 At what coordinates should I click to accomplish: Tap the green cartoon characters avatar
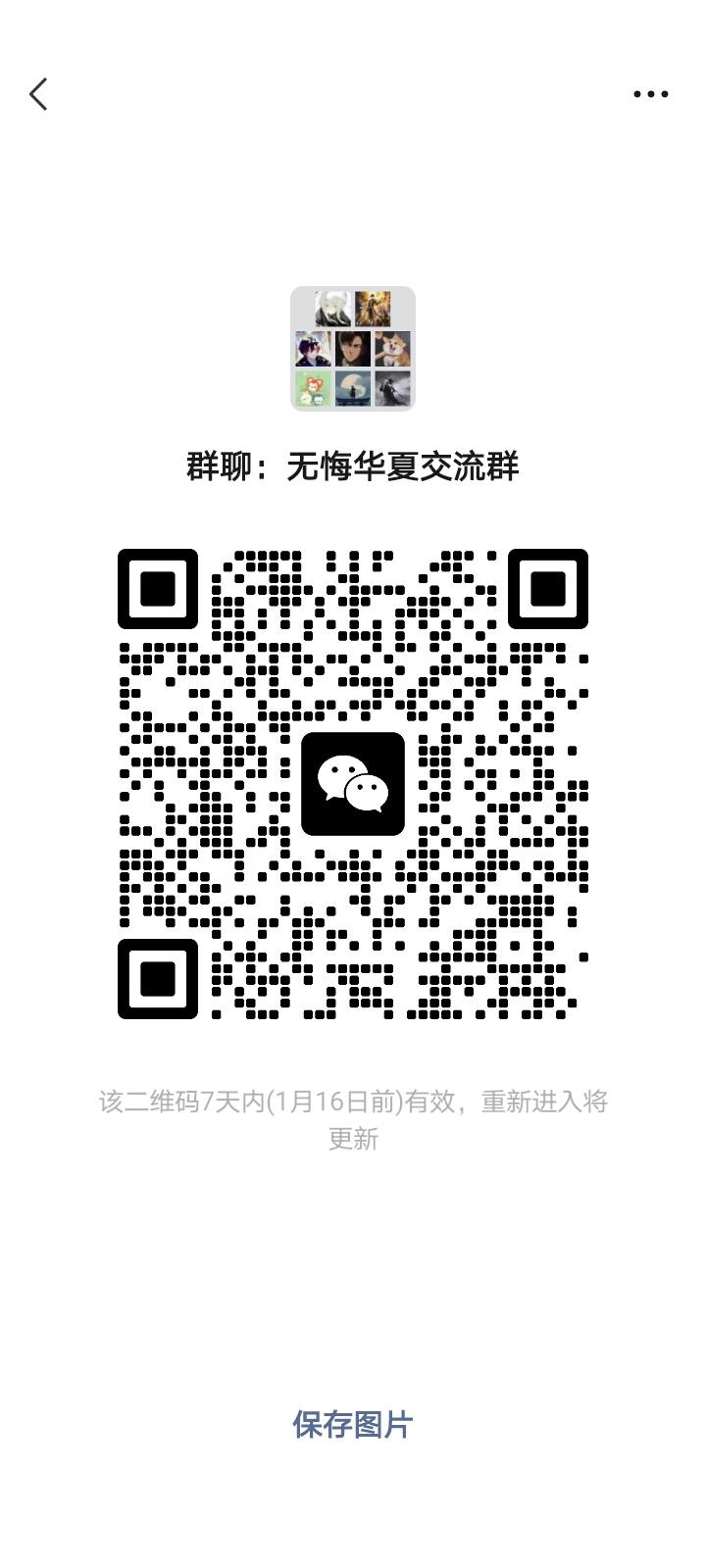click(313, 386)
